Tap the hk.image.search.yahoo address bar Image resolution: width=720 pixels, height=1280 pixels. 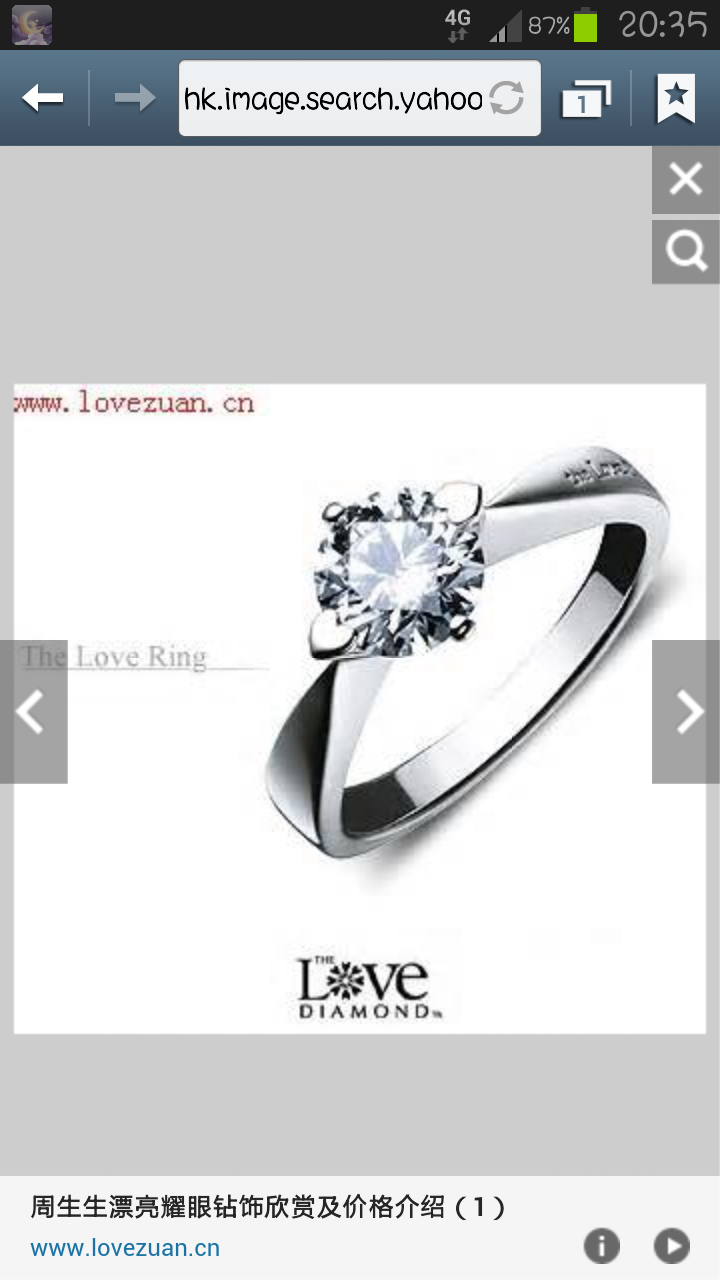click(x=334, y=98)
